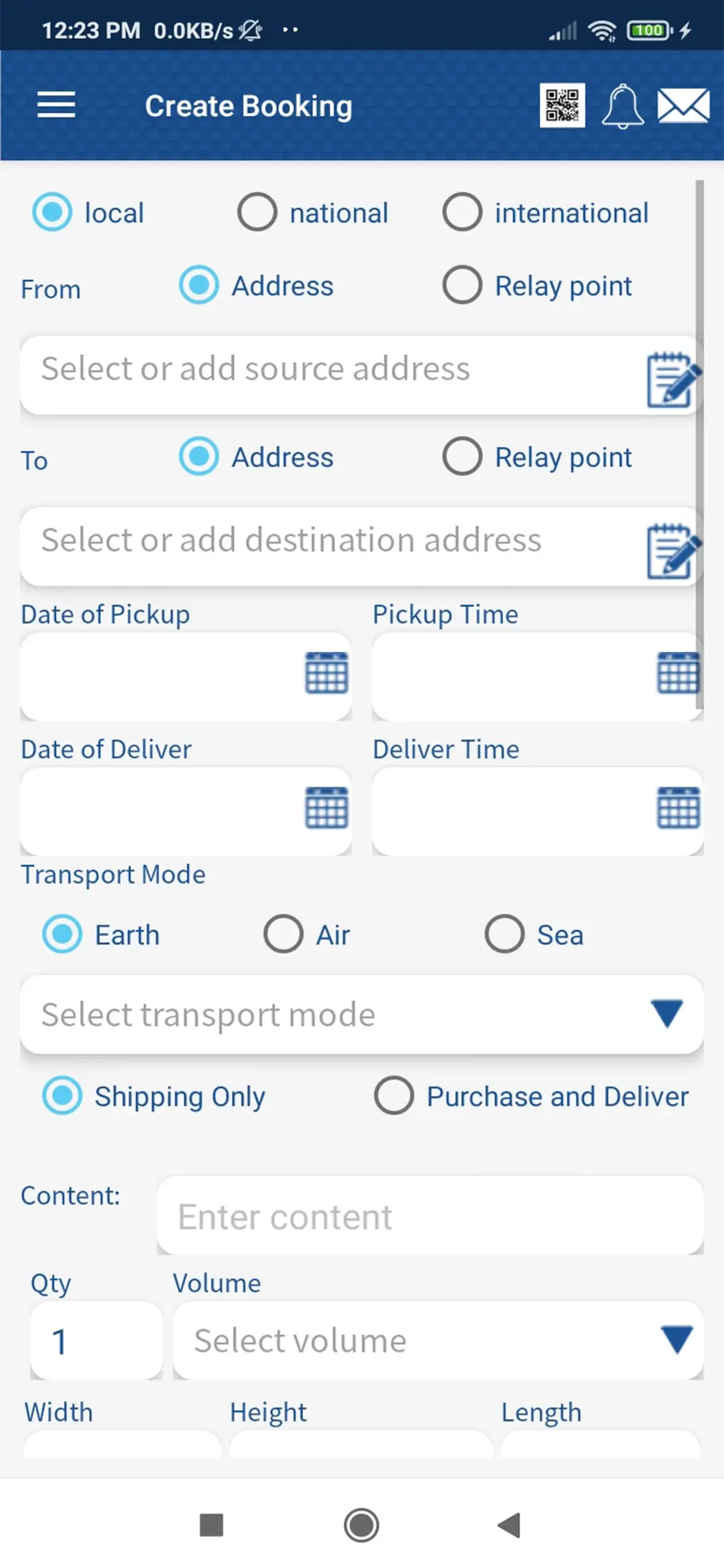Open notifications via the bell icon
The height and width of the screenshot is (1568, 724).
(622, 106)
